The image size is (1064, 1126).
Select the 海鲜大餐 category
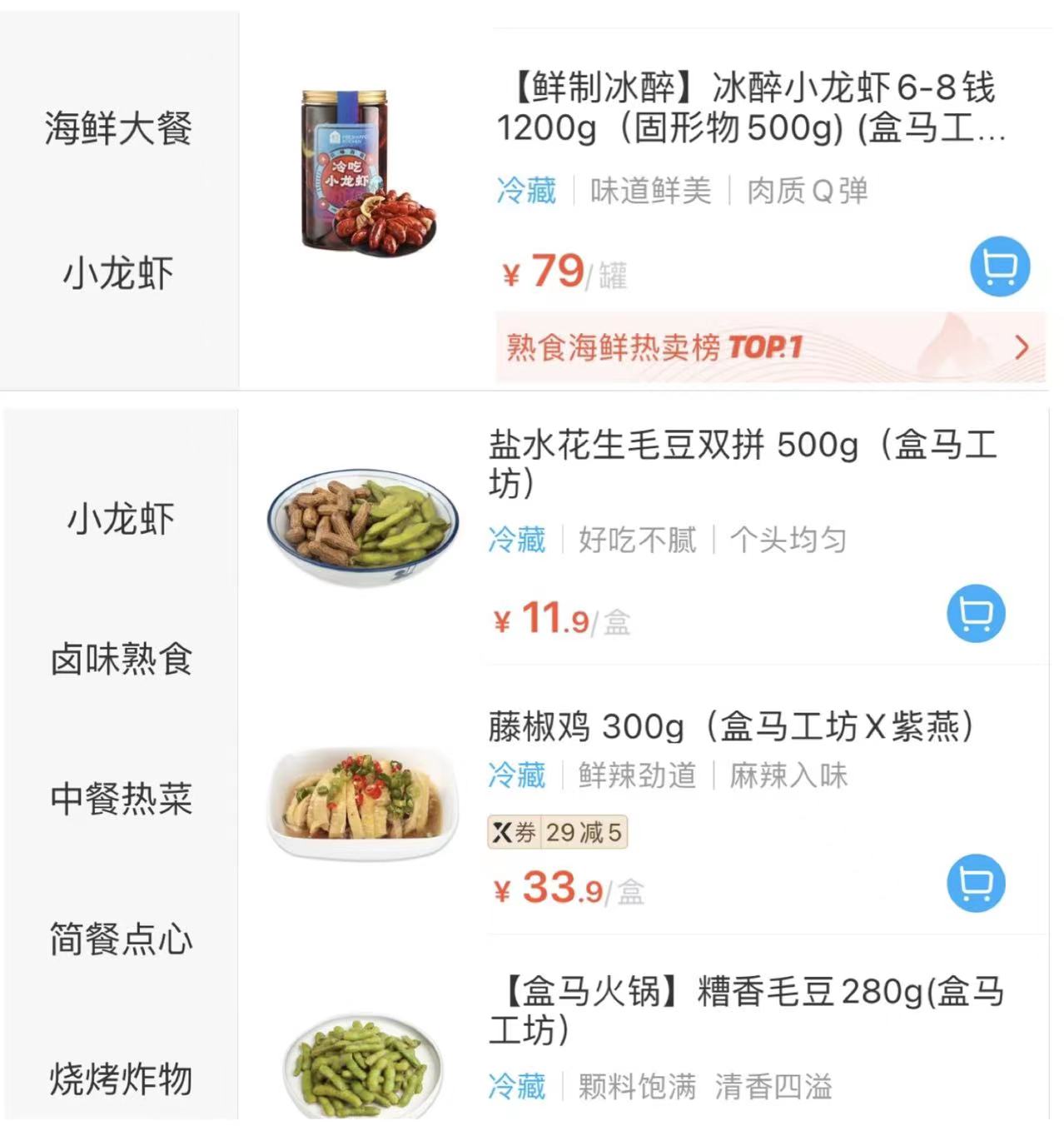118,128
